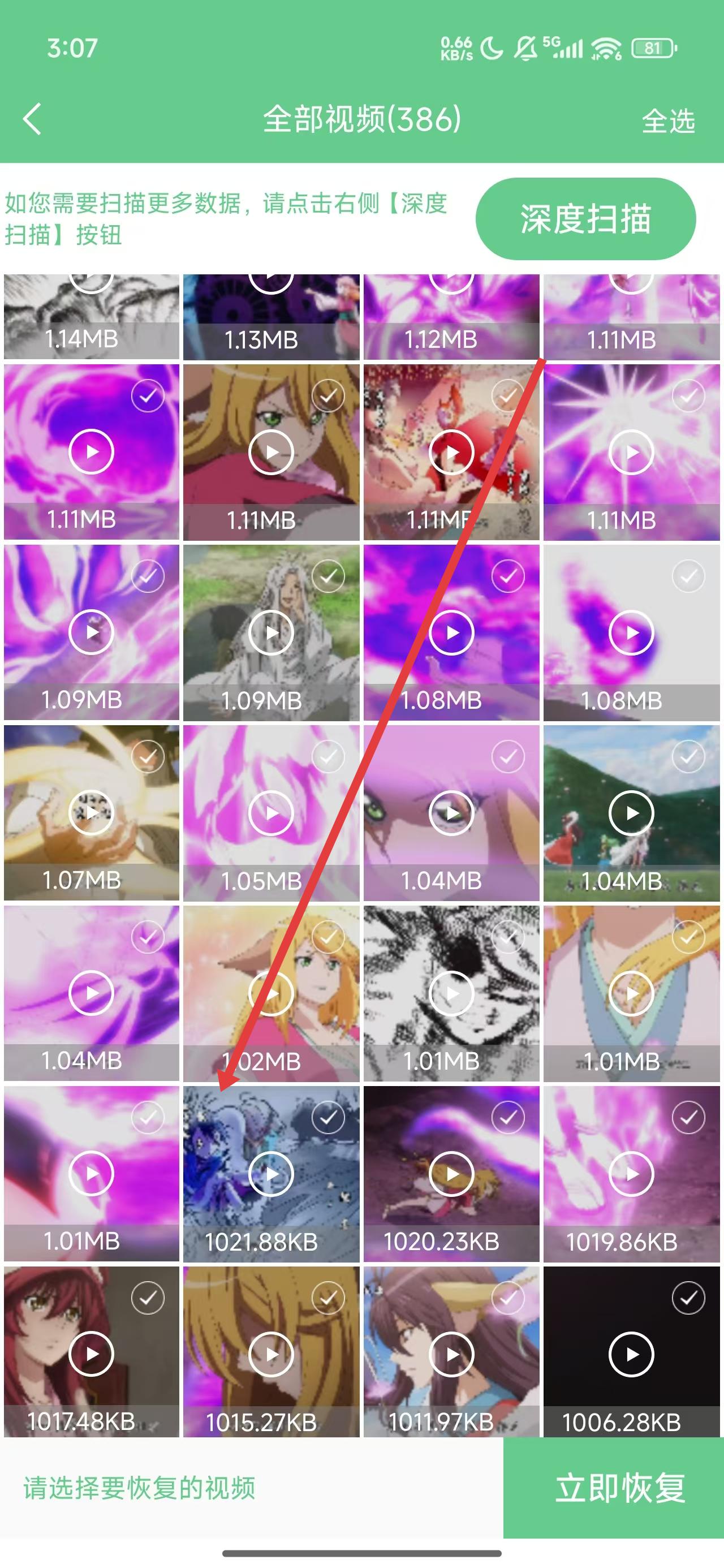Viewport: 724px width, 1568px height.
Task: Tick the checkbox on the 1.05MB video
Action: click(328, 757)
